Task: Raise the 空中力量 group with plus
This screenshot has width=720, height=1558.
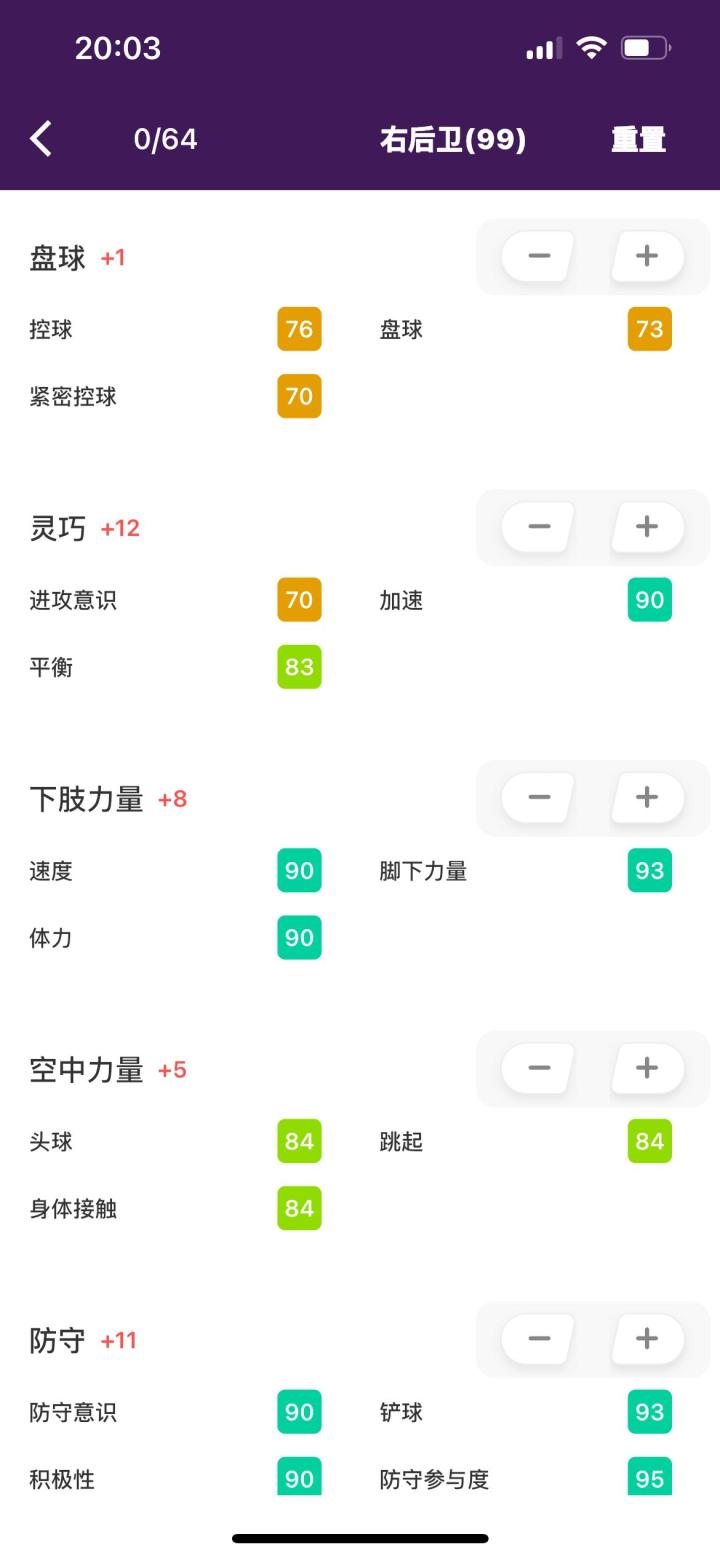Action: click(x=647, y=1068)
